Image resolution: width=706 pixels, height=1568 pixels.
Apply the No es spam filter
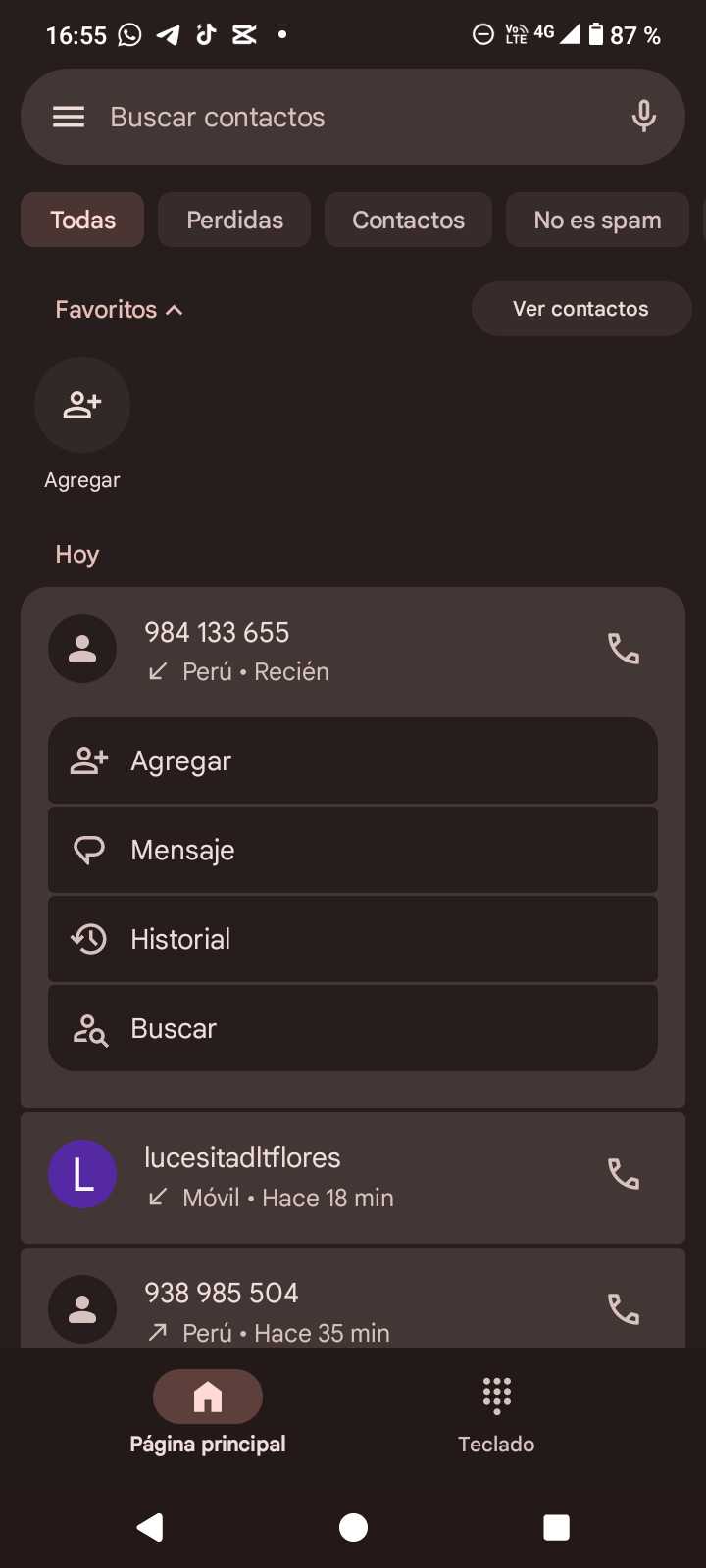point(597,220)
